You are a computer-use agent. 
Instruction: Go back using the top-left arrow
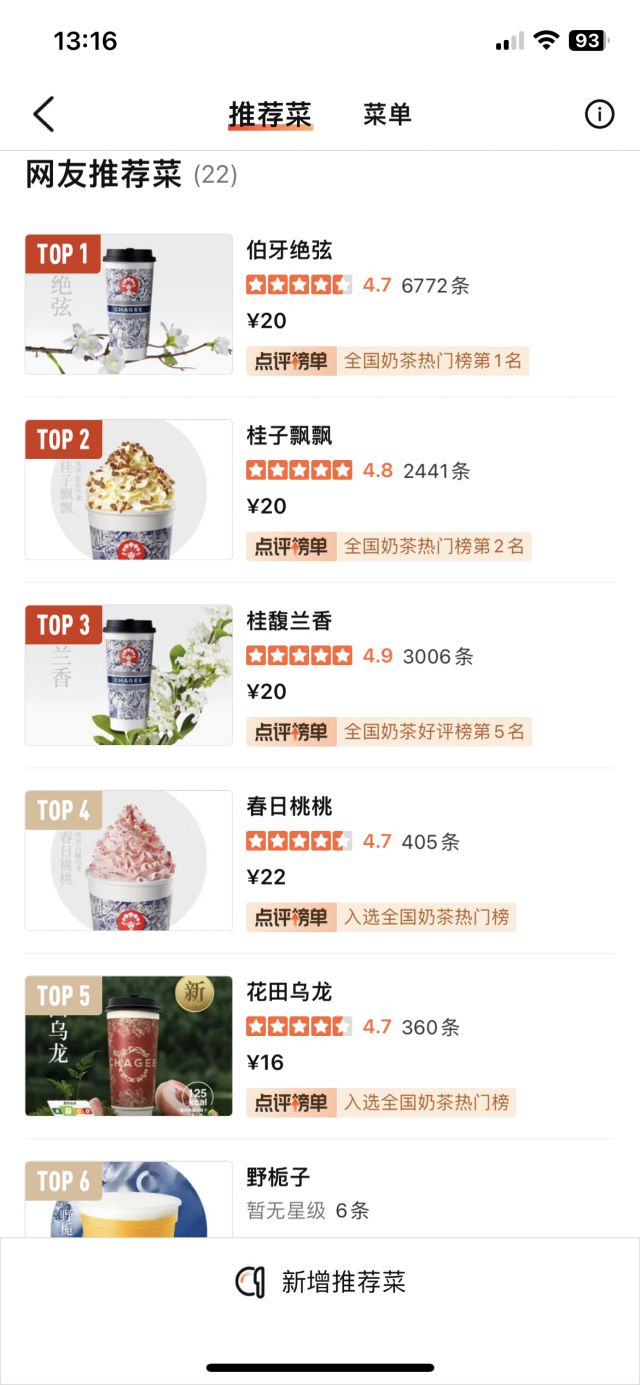(44, 115)
